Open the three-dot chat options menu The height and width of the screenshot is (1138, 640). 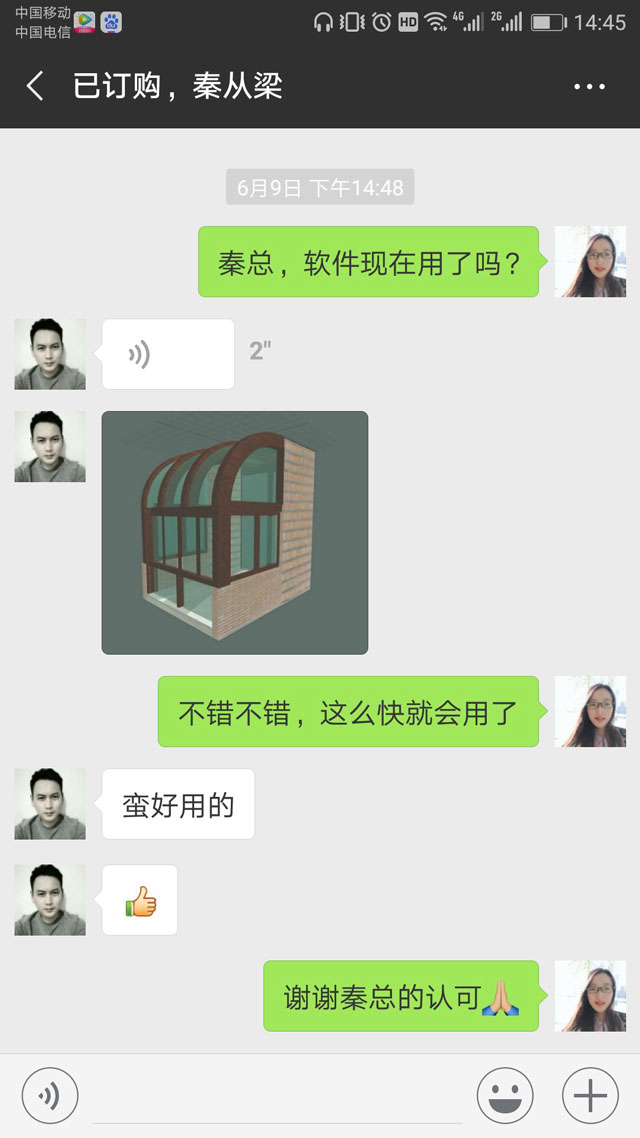click(589, 86)
